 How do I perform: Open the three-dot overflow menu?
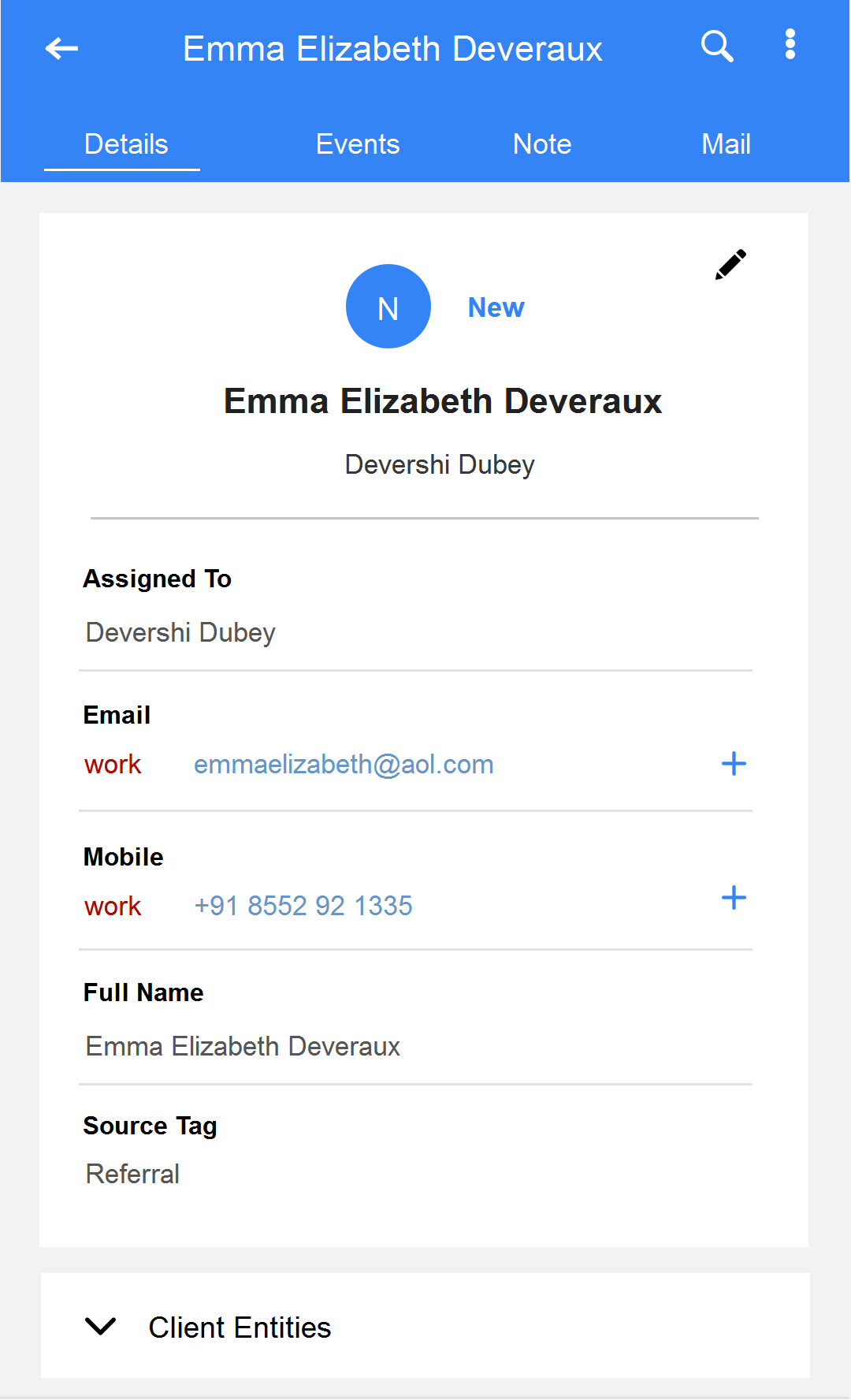[790, 45]
